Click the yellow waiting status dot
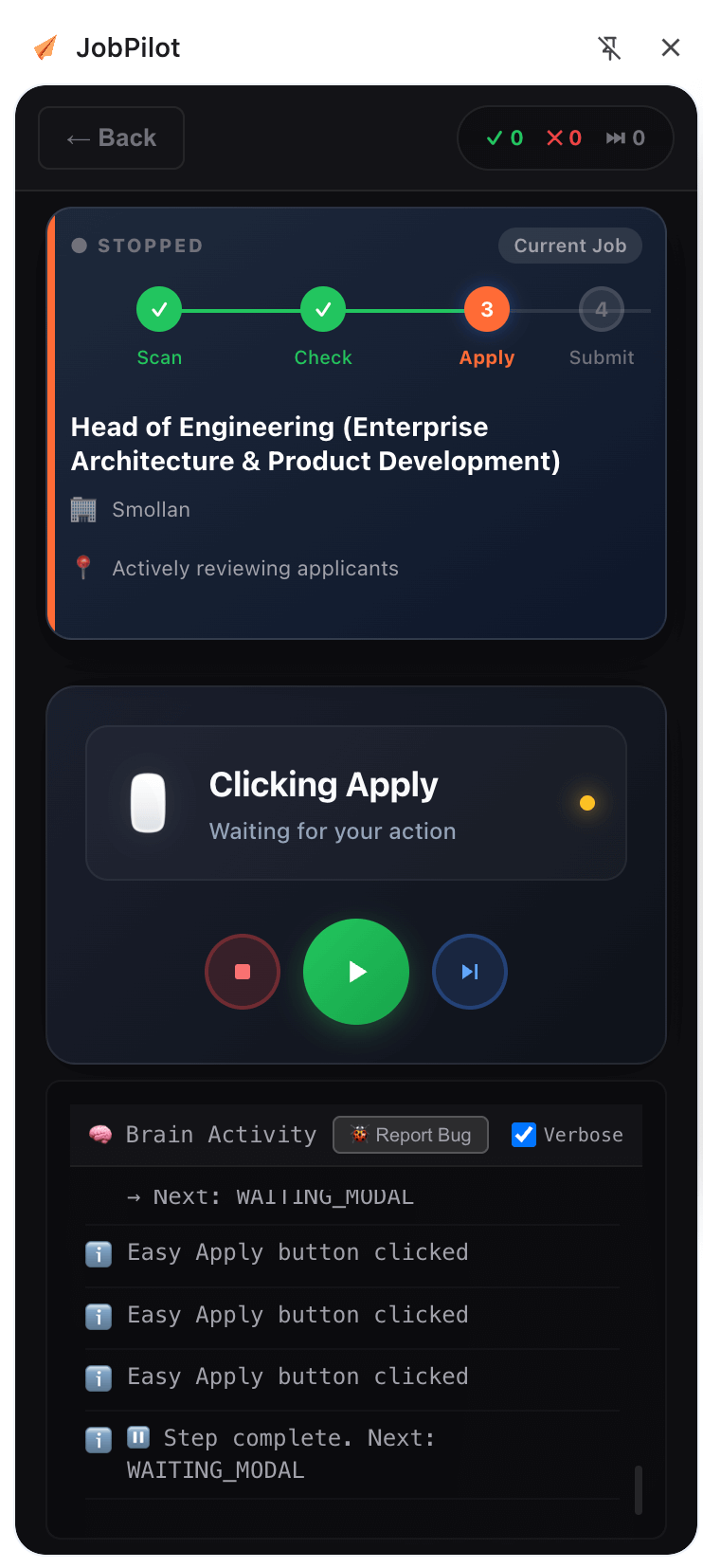Viewport: 703px width, 1568px height. (586, 802)
